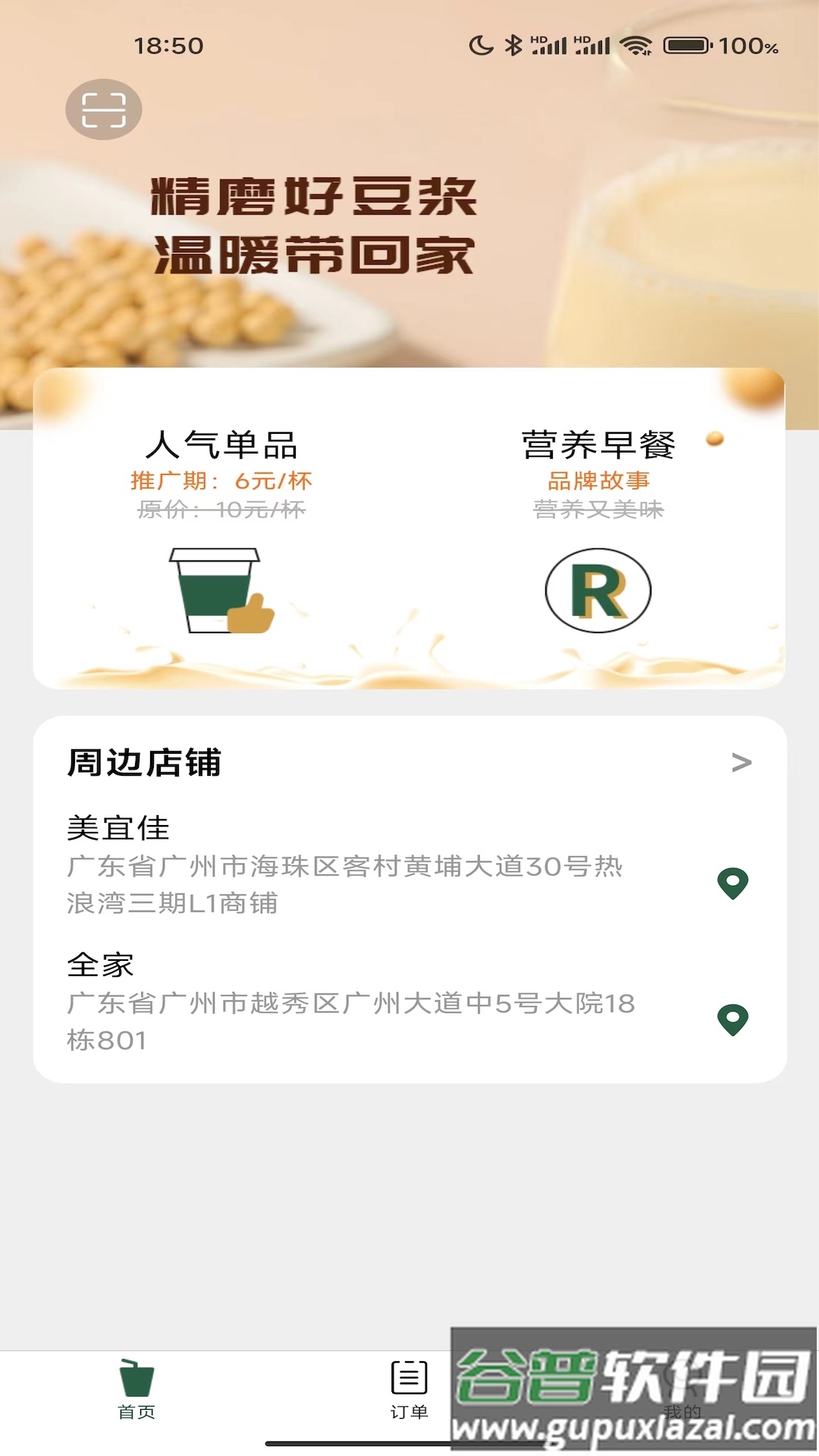Expand 周边店铺 with the right chevron
The width and height of the screenshot is (819, 1456).
743,764
